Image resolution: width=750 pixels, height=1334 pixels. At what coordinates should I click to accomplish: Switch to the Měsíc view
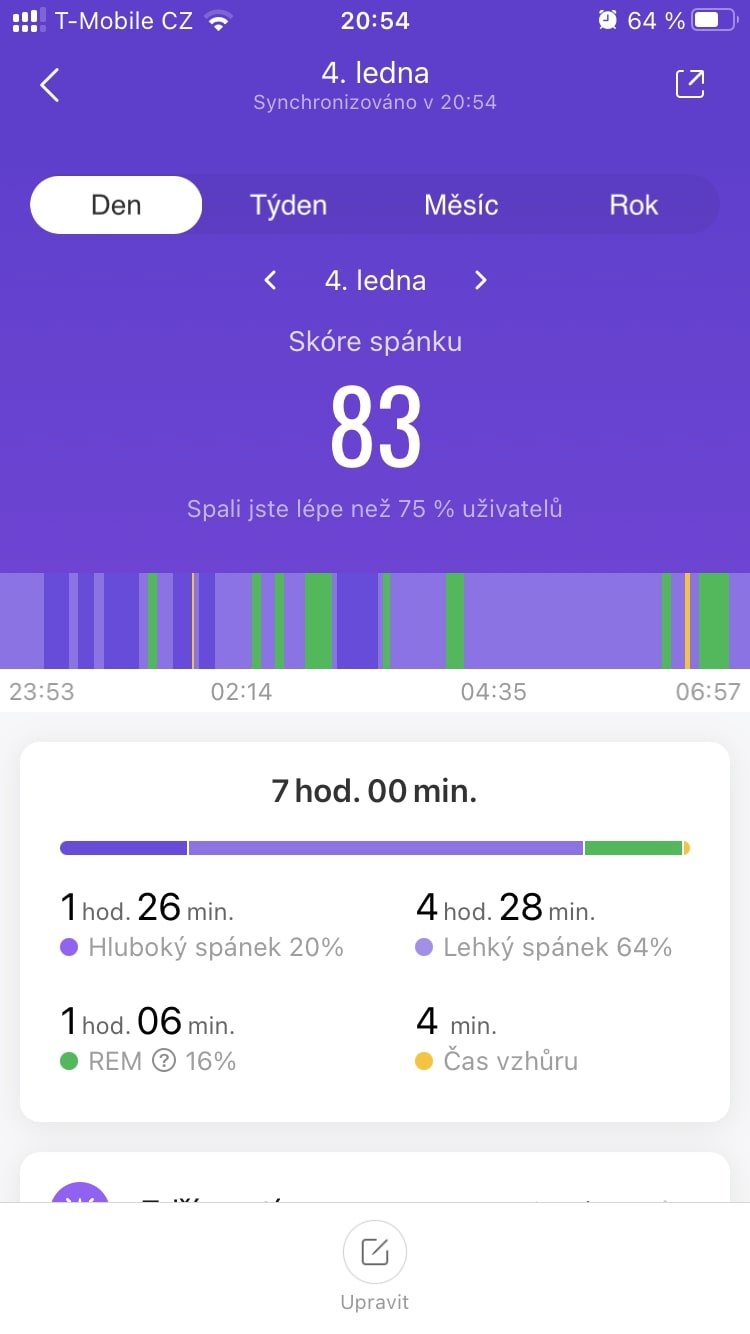coord(461,205)
